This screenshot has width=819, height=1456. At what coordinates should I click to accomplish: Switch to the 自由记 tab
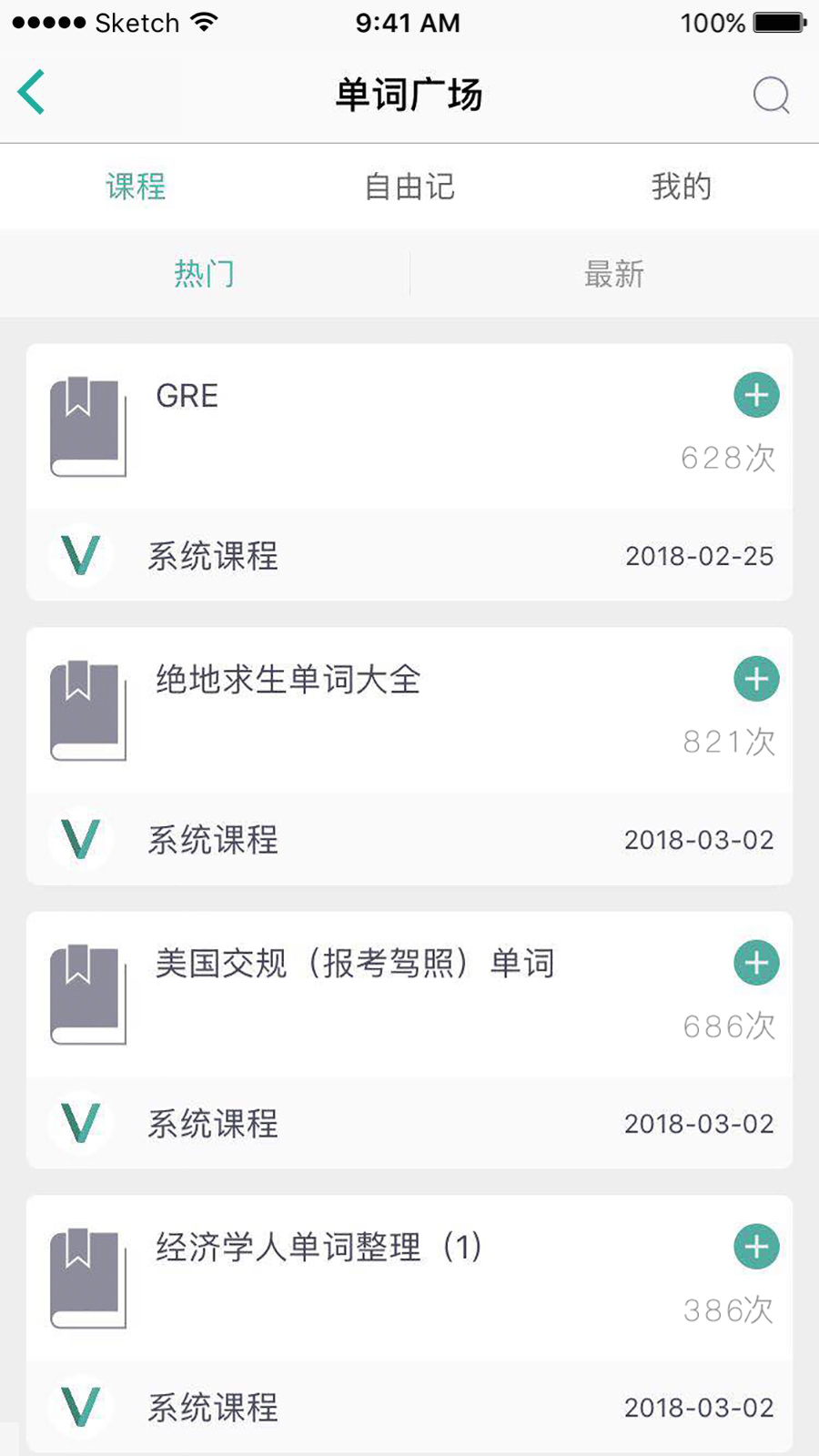[409, 187]
